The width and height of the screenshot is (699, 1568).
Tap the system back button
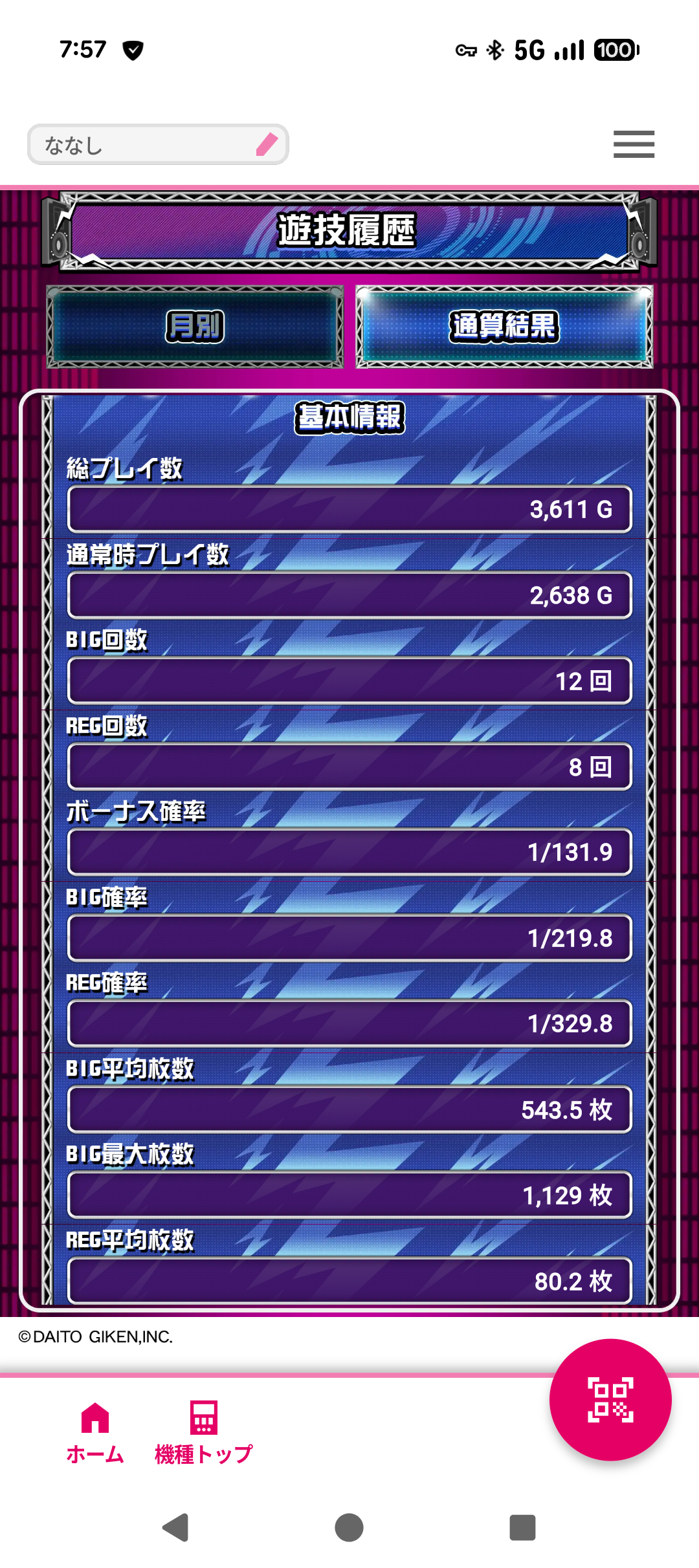point(175,1527)
